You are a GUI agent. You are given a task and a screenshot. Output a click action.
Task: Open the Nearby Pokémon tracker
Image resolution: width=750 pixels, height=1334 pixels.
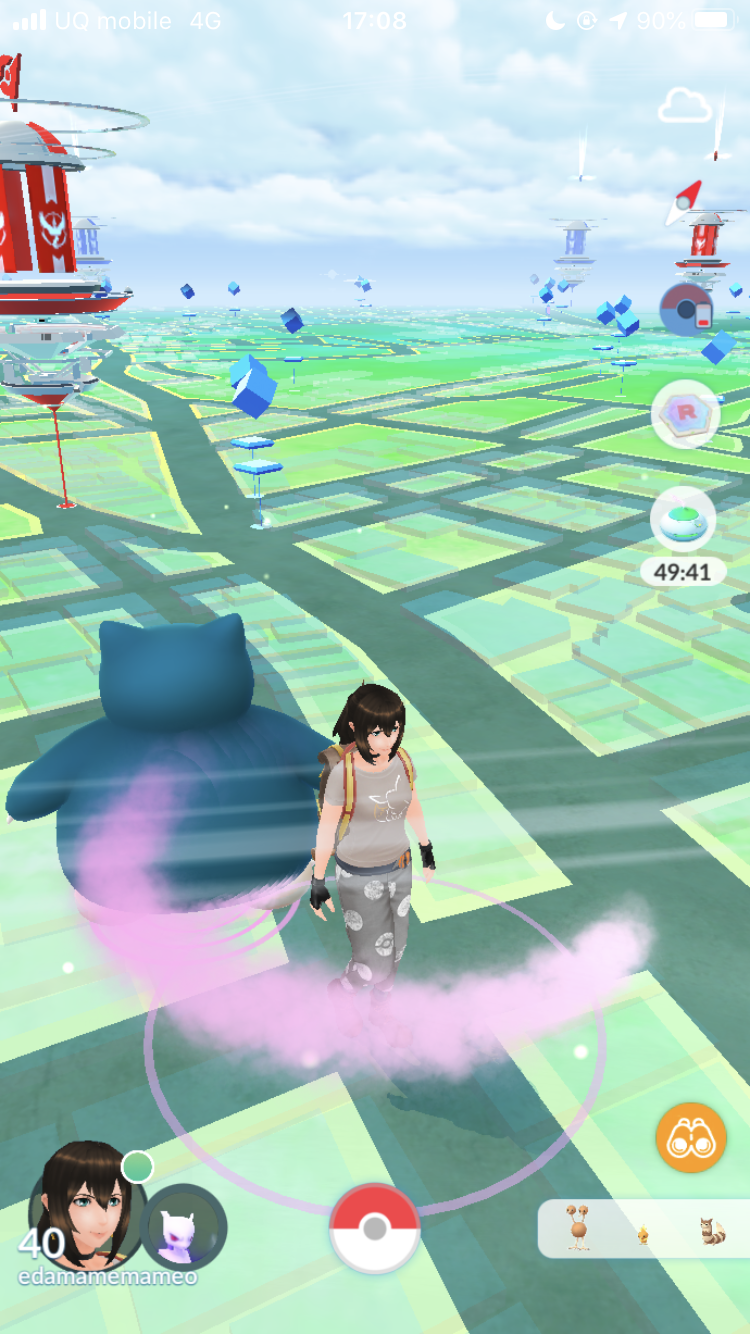(x=642, y=1229)
